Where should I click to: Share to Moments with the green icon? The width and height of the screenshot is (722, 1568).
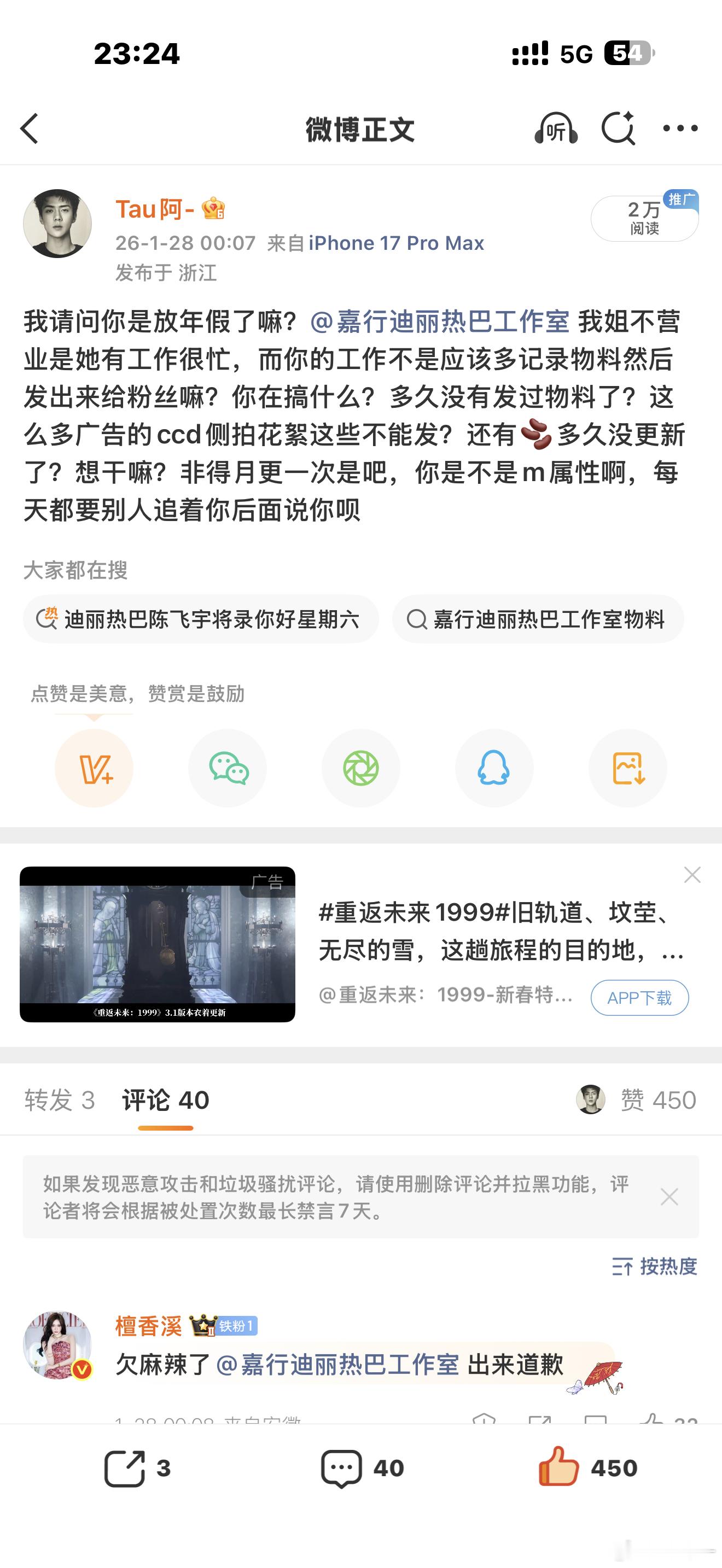coord(361,768)
